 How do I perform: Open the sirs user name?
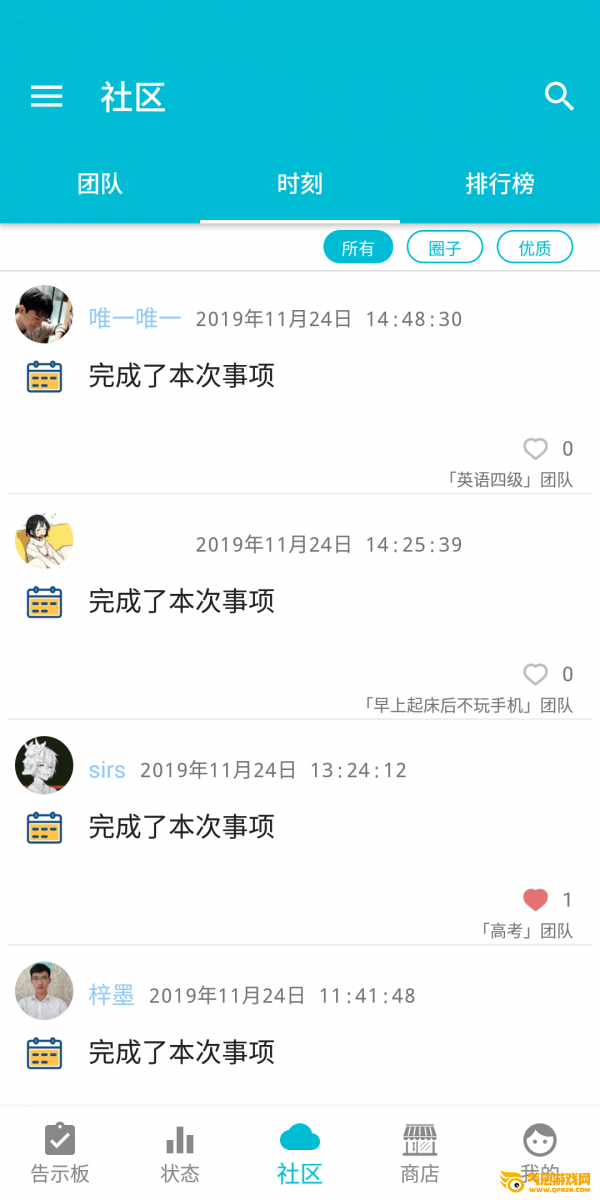(x=107, y=770)
